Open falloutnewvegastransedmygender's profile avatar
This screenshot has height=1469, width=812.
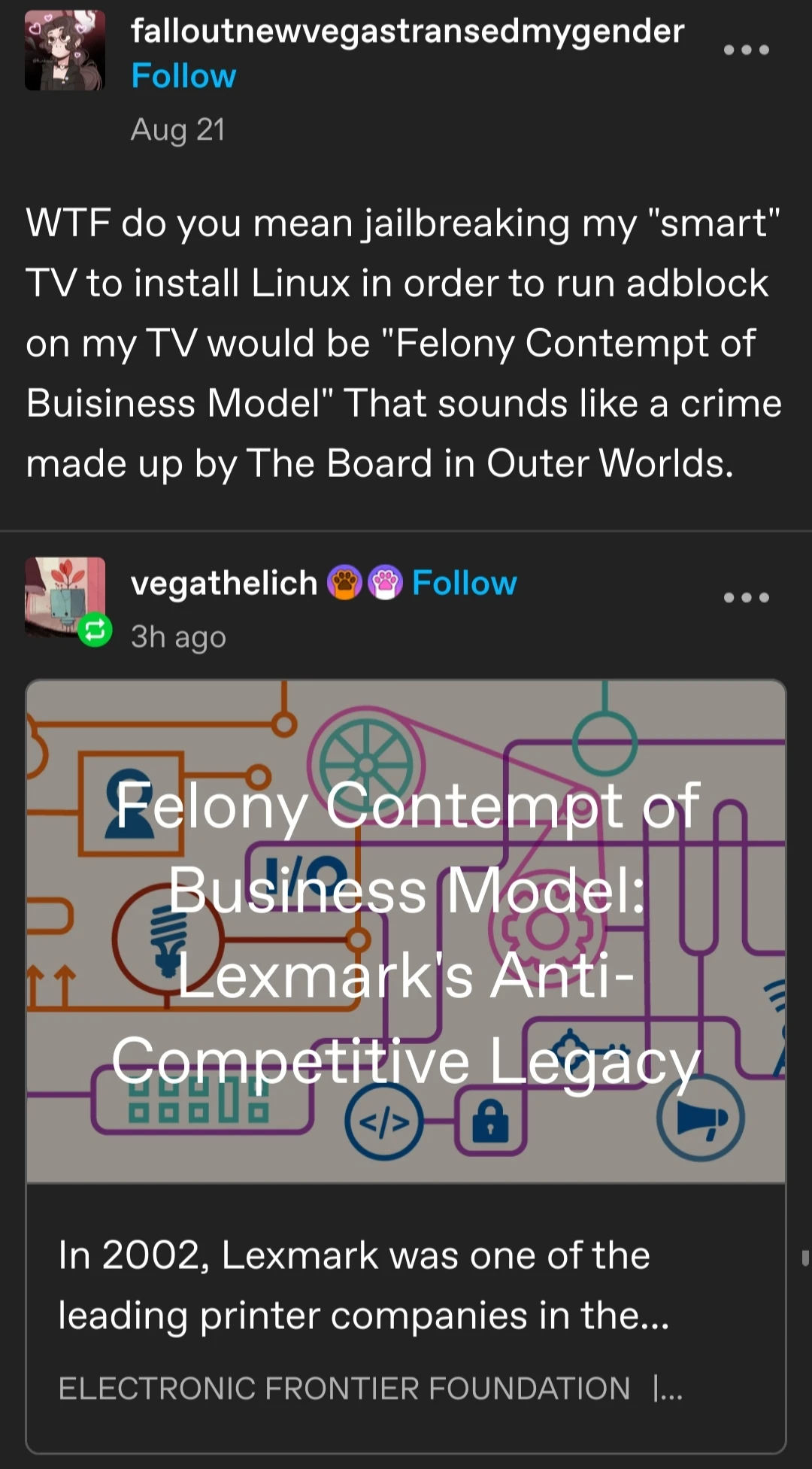(x=65, y=51)
